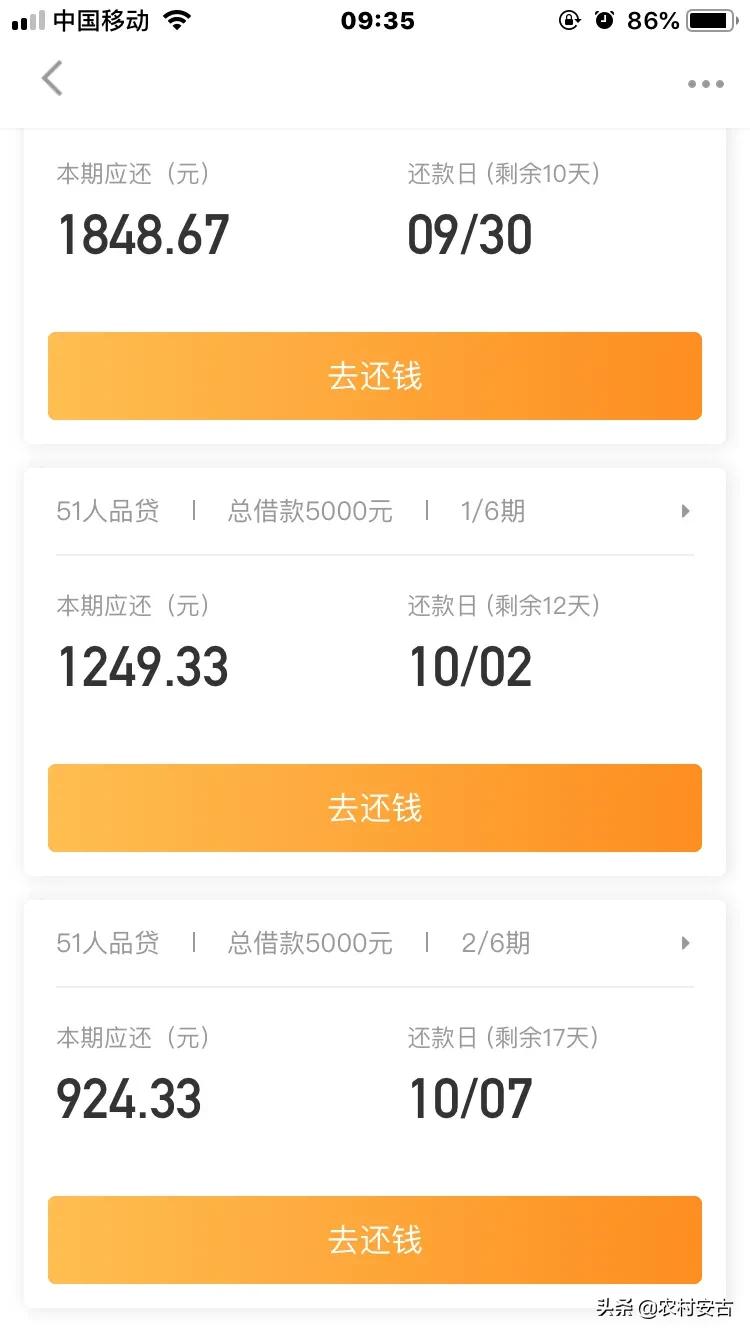750x1334 pixels.
Task: Open the chevron next to the first 51人品贷 card
Action: tap(685, 511)
